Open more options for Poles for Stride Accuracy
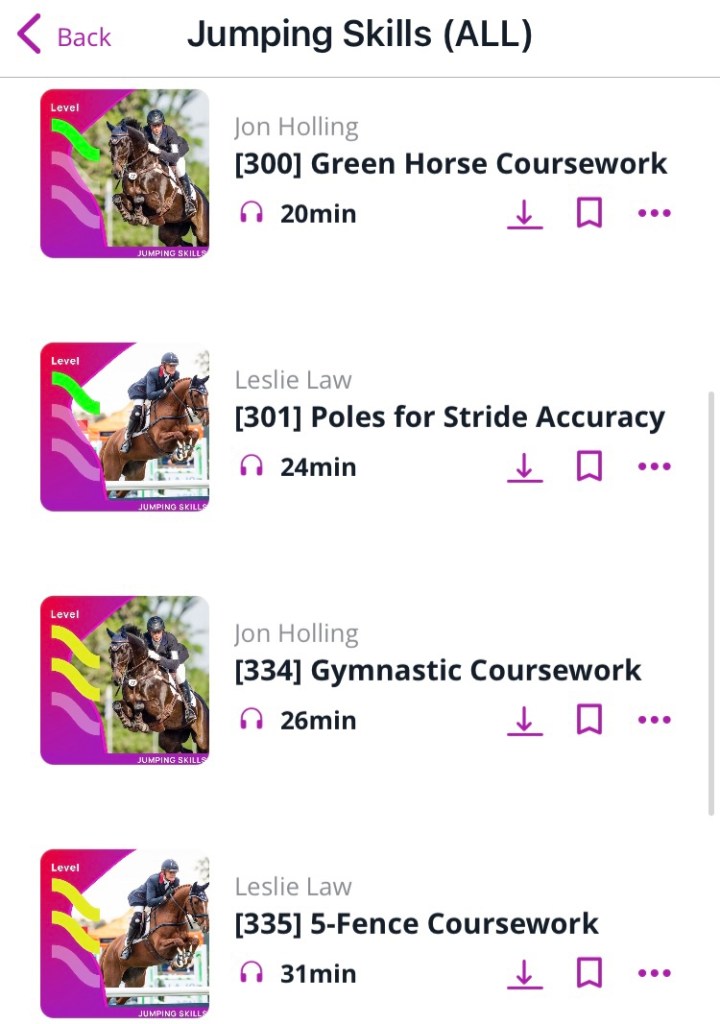This screenshot has height=1024, width=720. 654,466
